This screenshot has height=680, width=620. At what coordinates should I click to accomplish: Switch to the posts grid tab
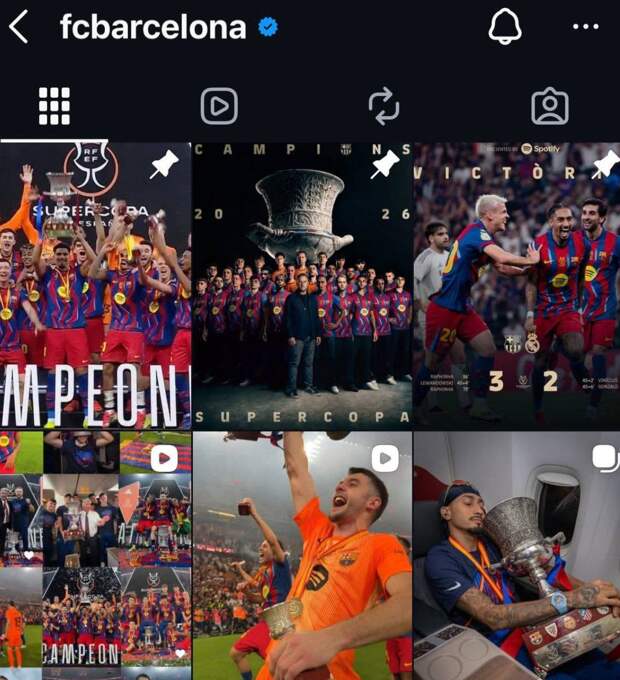tap(54, 105)
